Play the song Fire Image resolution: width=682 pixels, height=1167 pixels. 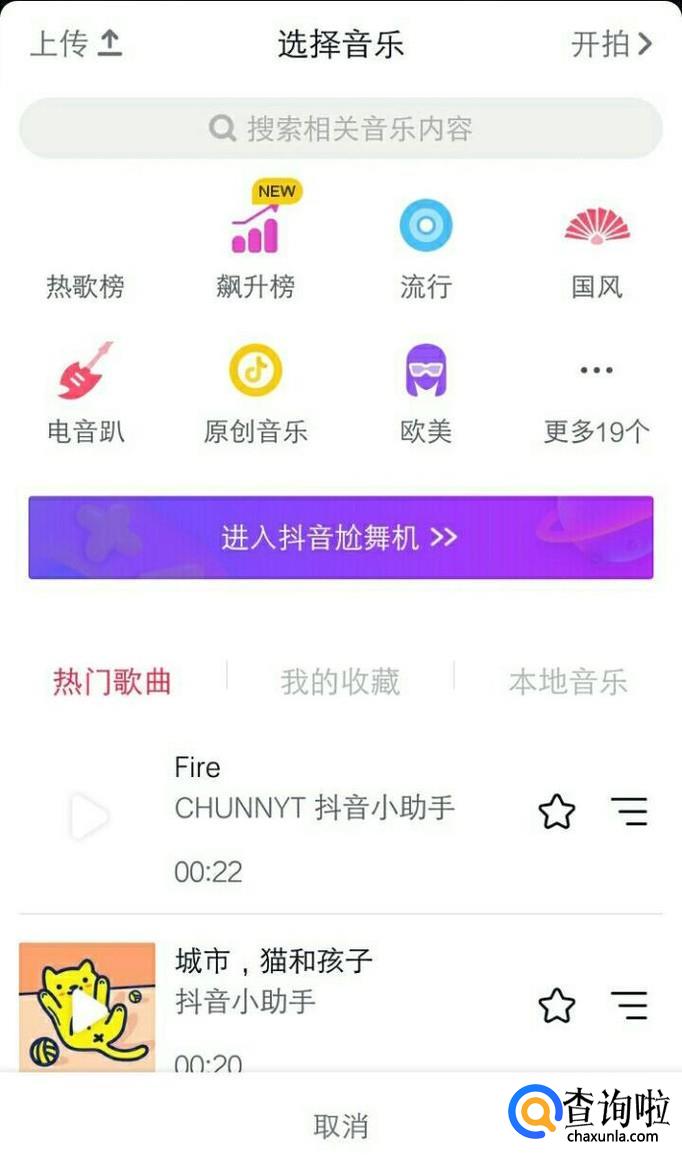point(88,818)
